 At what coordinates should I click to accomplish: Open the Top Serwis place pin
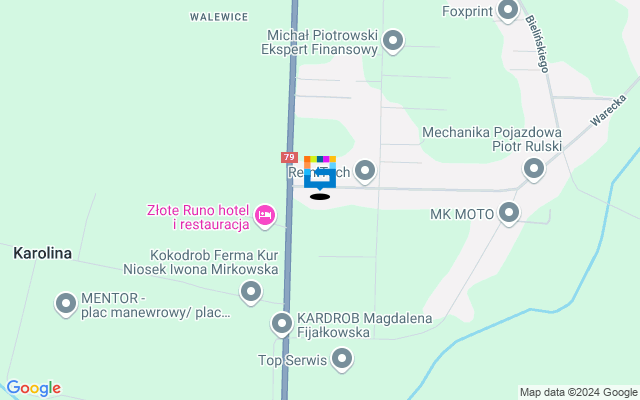coord(343,358)
